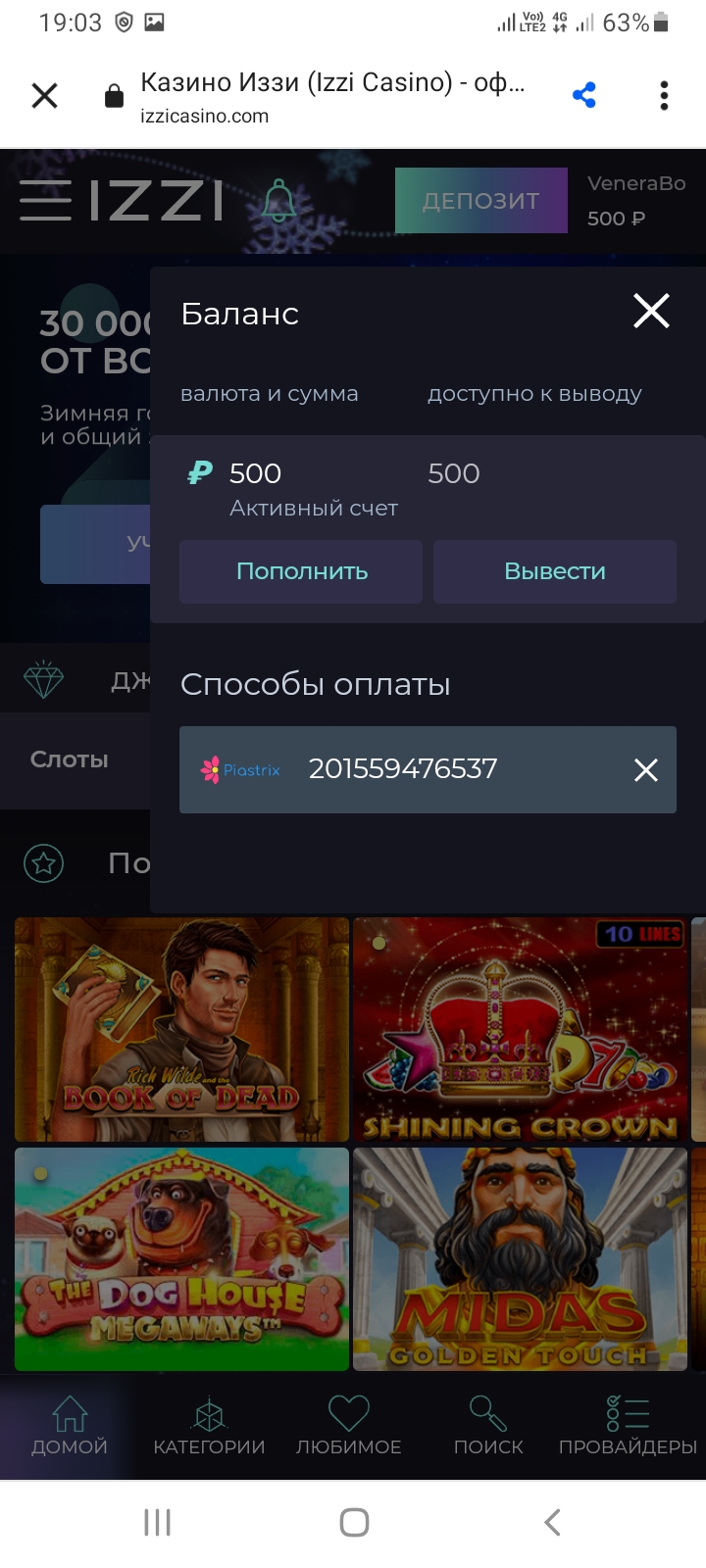This screenshot has height=1568, width=706.
Task: Tap the Депозит button
Action: click(480, 201)
